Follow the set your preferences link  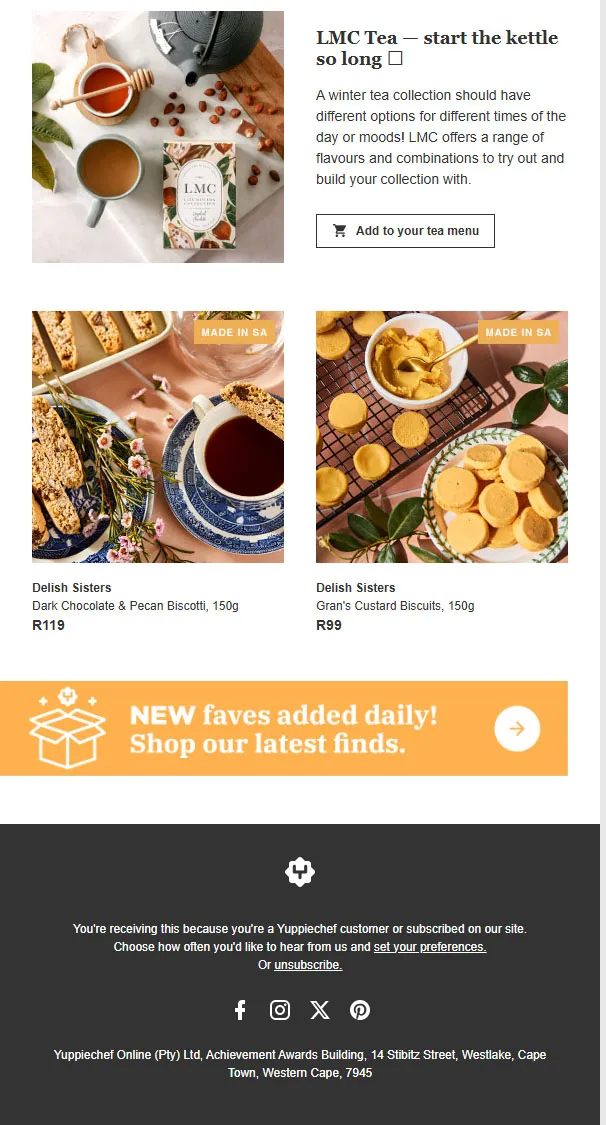click(x=430, y=947)
